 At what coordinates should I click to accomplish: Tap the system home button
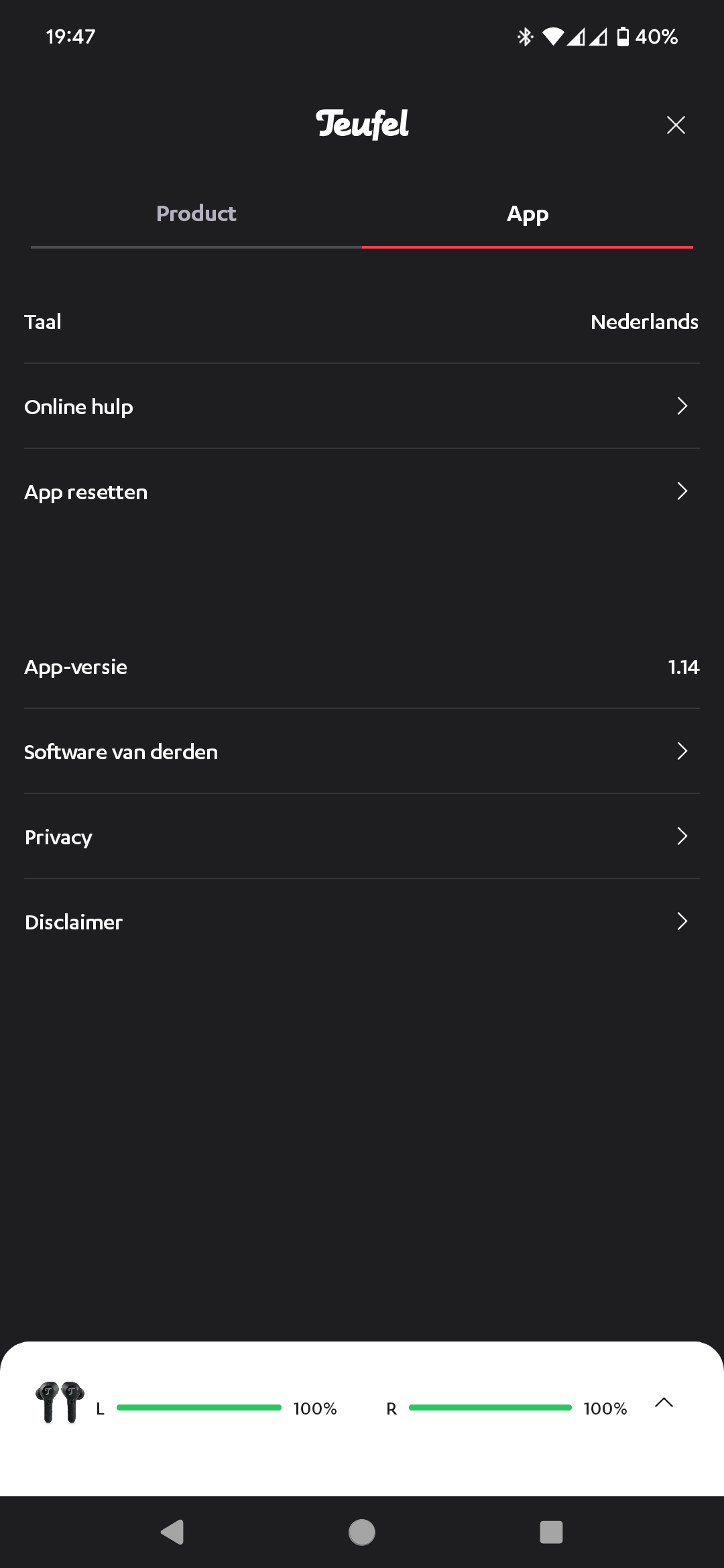pos(362,1532)
